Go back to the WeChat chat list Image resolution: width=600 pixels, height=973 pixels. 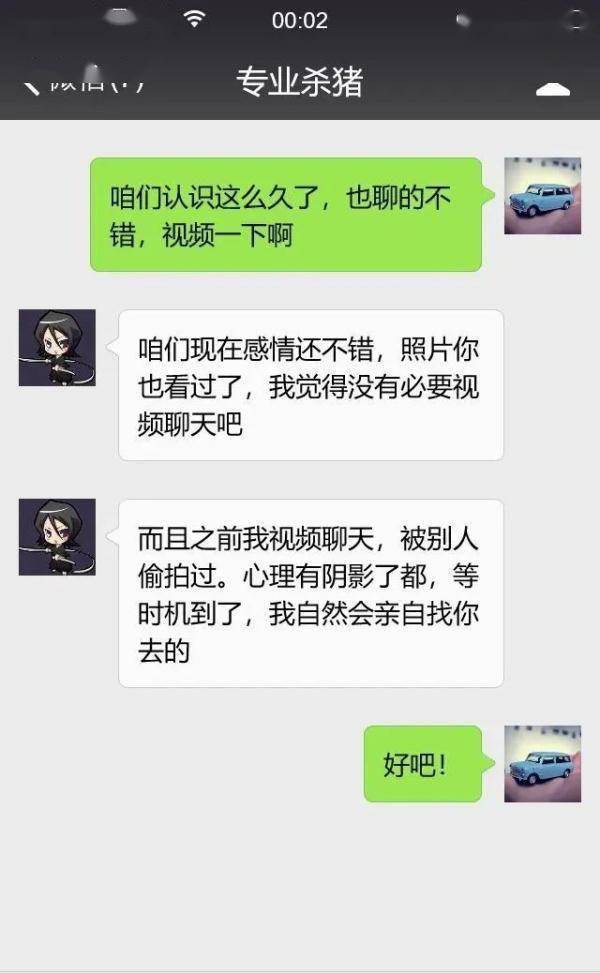coord(80,82)
